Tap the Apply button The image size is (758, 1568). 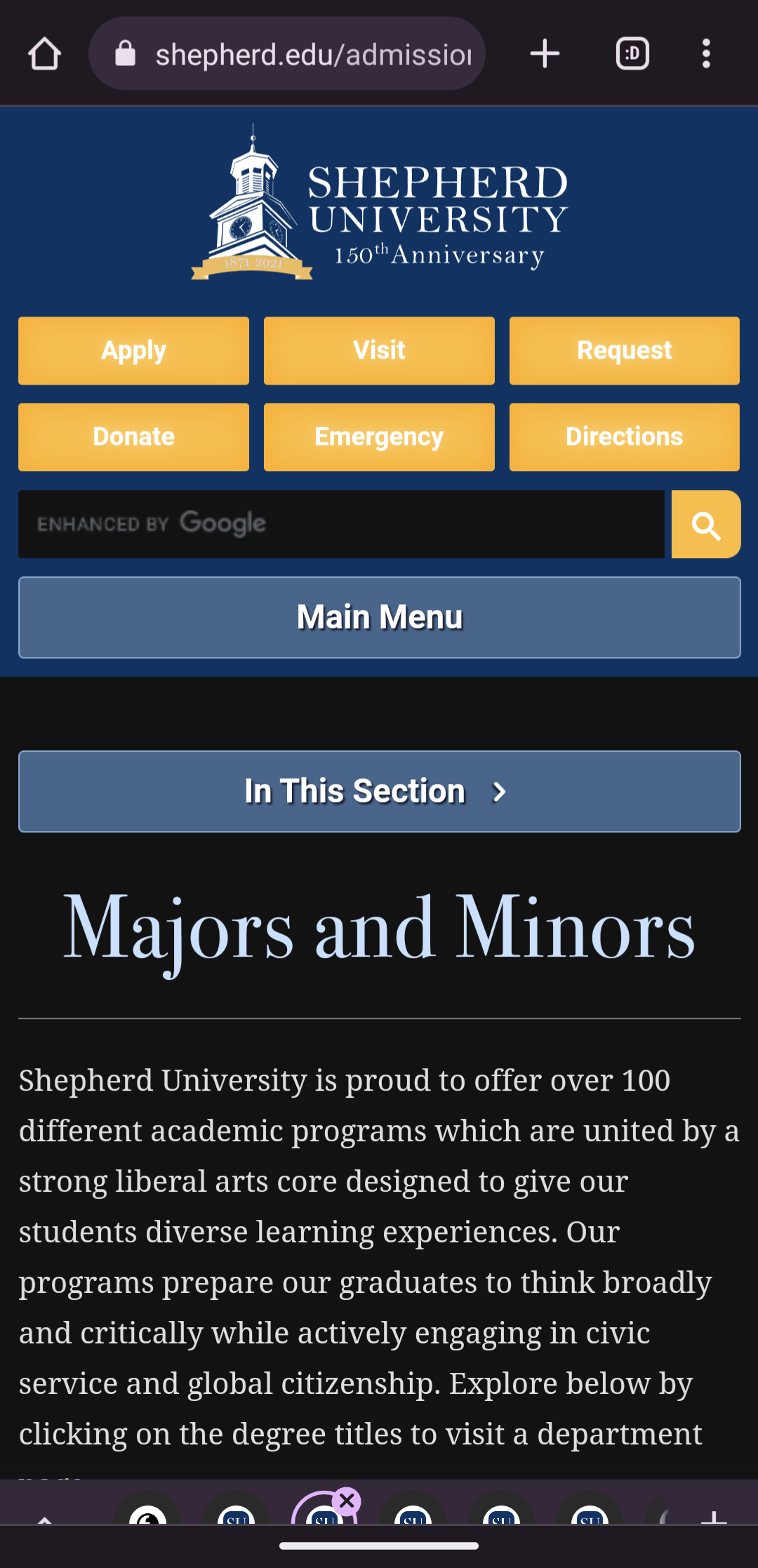pyautogui.click(x=133, y=350)
